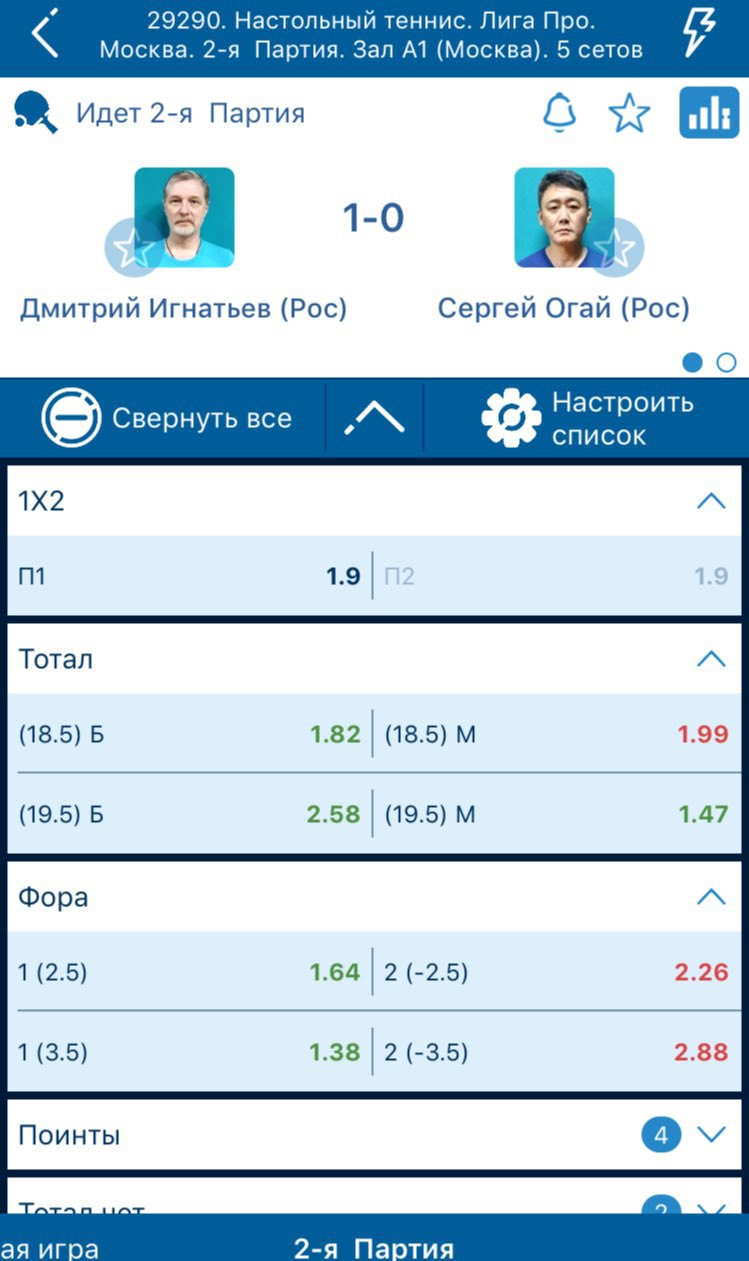Open the notifications bell for this match
The height and width of the screenshot is (1261, 749).
pos(560,113)
